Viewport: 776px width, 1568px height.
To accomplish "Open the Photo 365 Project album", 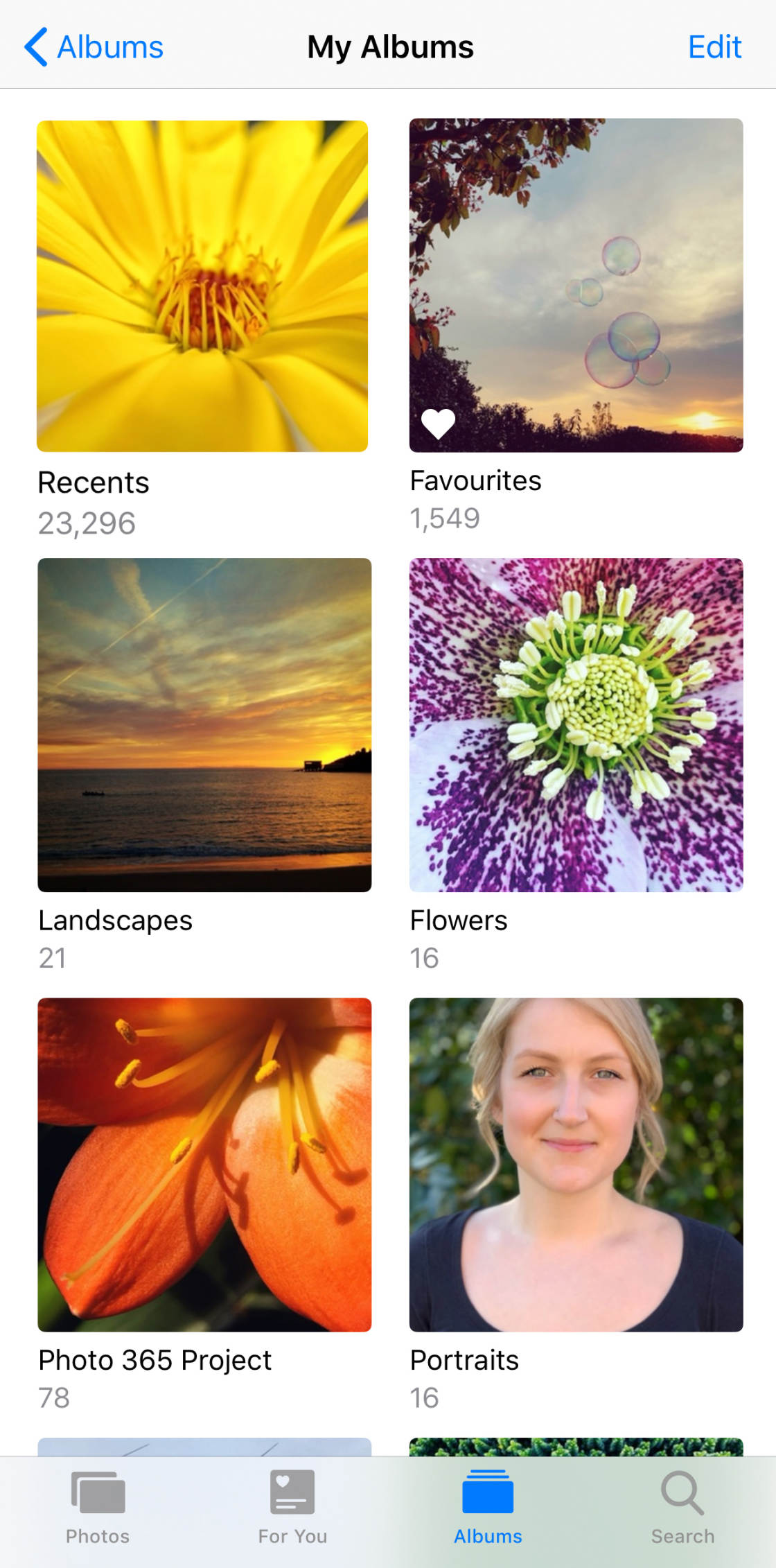I will (x=204, y=1165).
